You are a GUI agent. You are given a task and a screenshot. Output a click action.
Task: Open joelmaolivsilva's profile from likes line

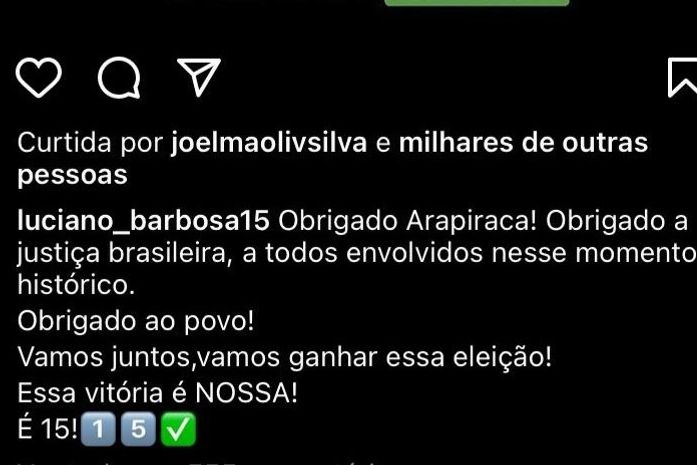[x=269, y=144]
